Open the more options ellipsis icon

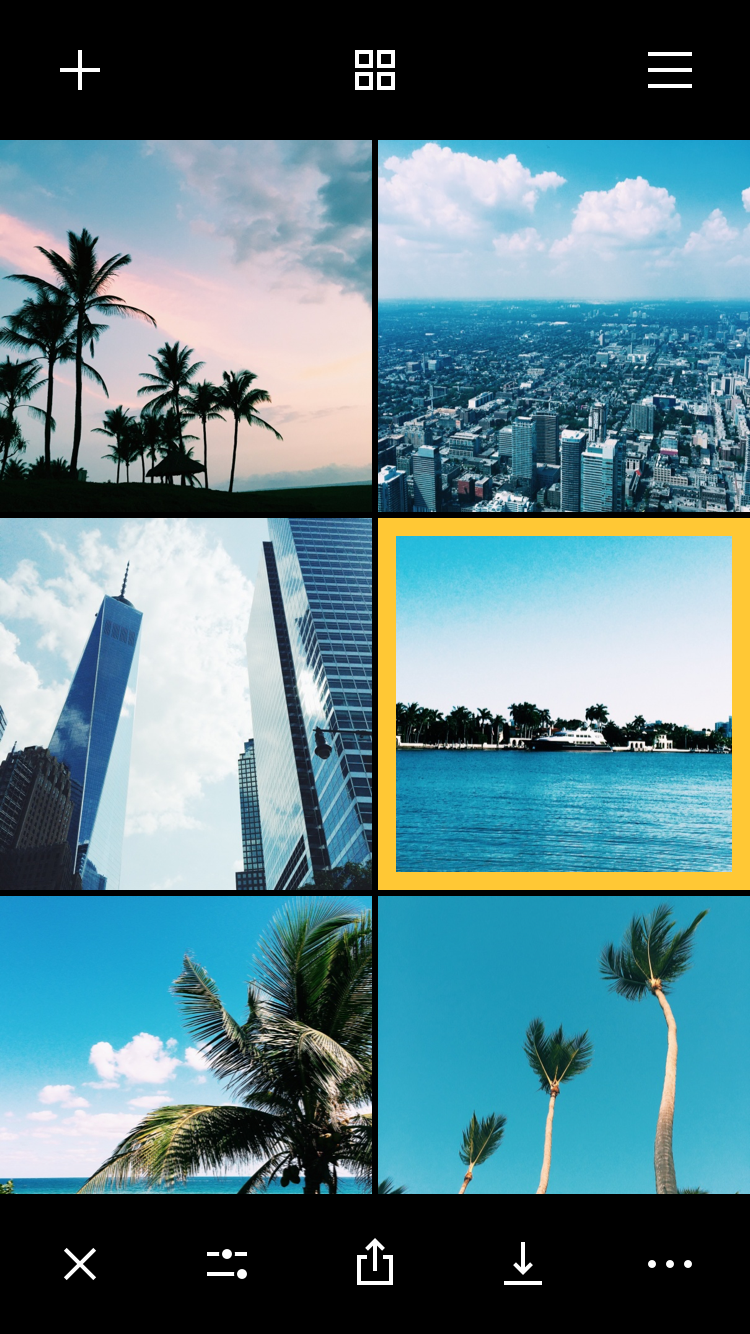tap(669, 1264)
